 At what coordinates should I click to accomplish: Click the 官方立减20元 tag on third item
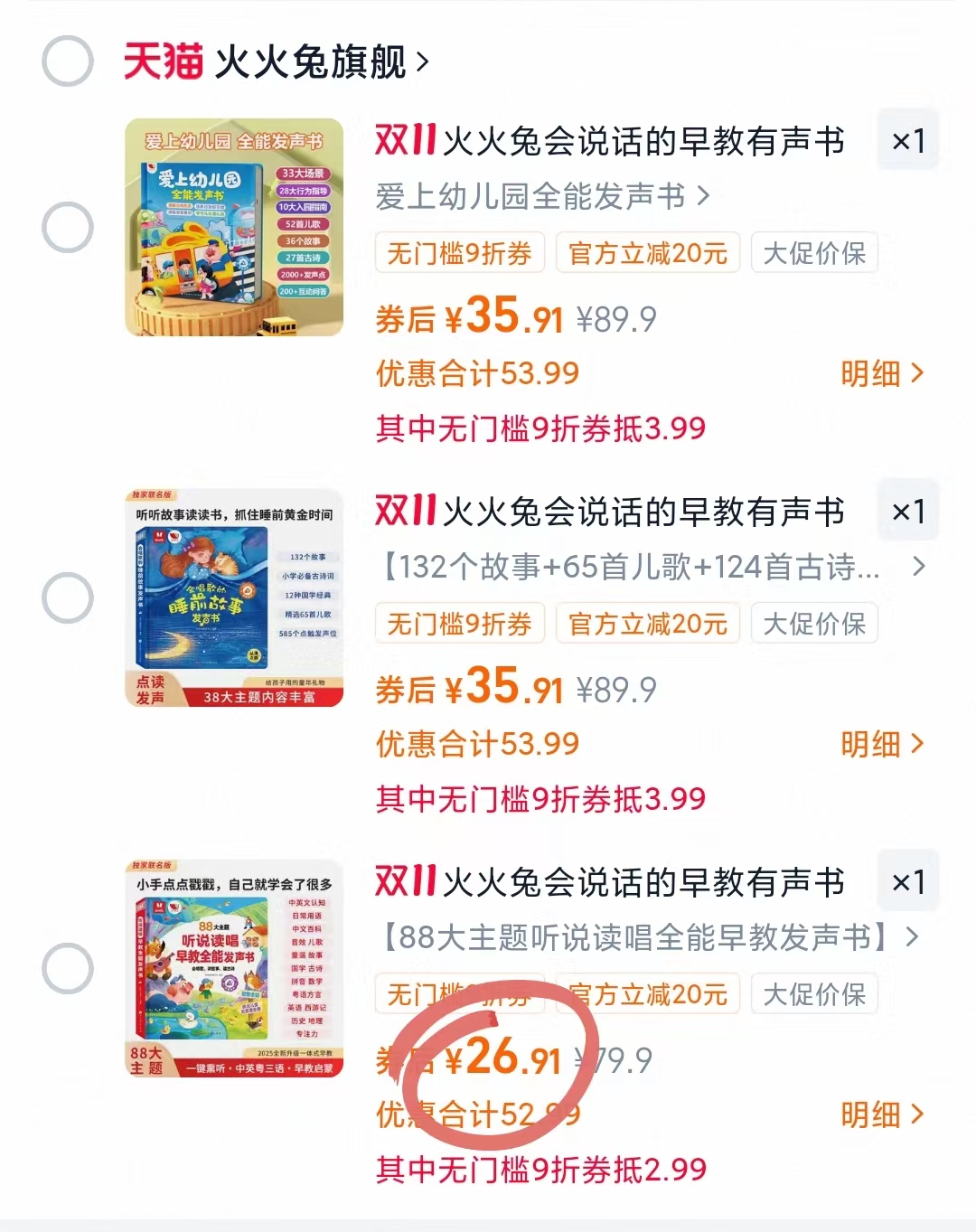[647, 994]
